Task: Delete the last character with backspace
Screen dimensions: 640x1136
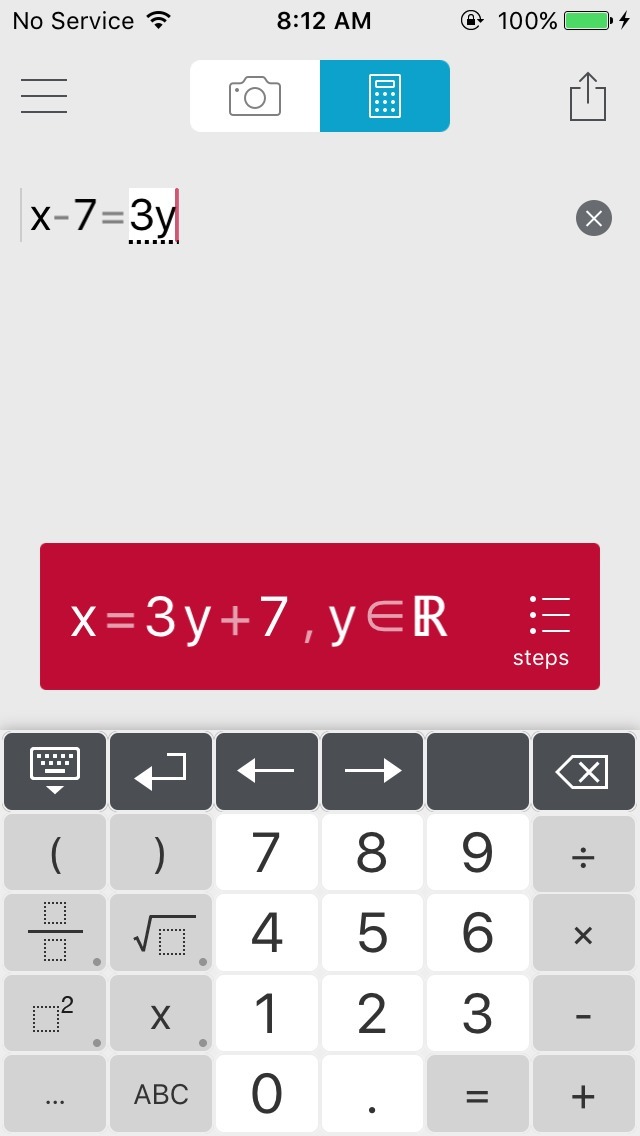Action: click(x=584, y=771)
